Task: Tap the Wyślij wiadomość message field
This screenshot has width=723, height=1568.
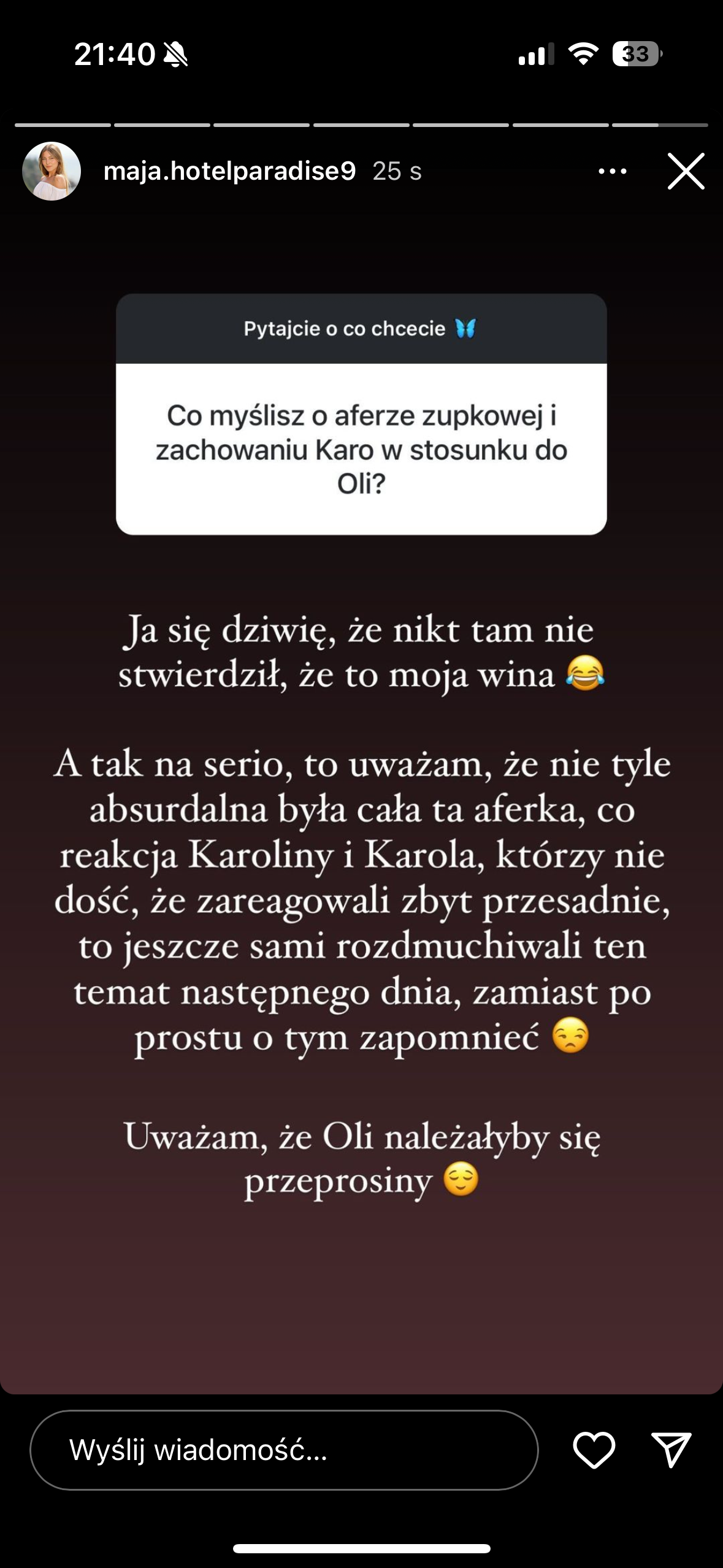Action: click(x=284, y=1450)
